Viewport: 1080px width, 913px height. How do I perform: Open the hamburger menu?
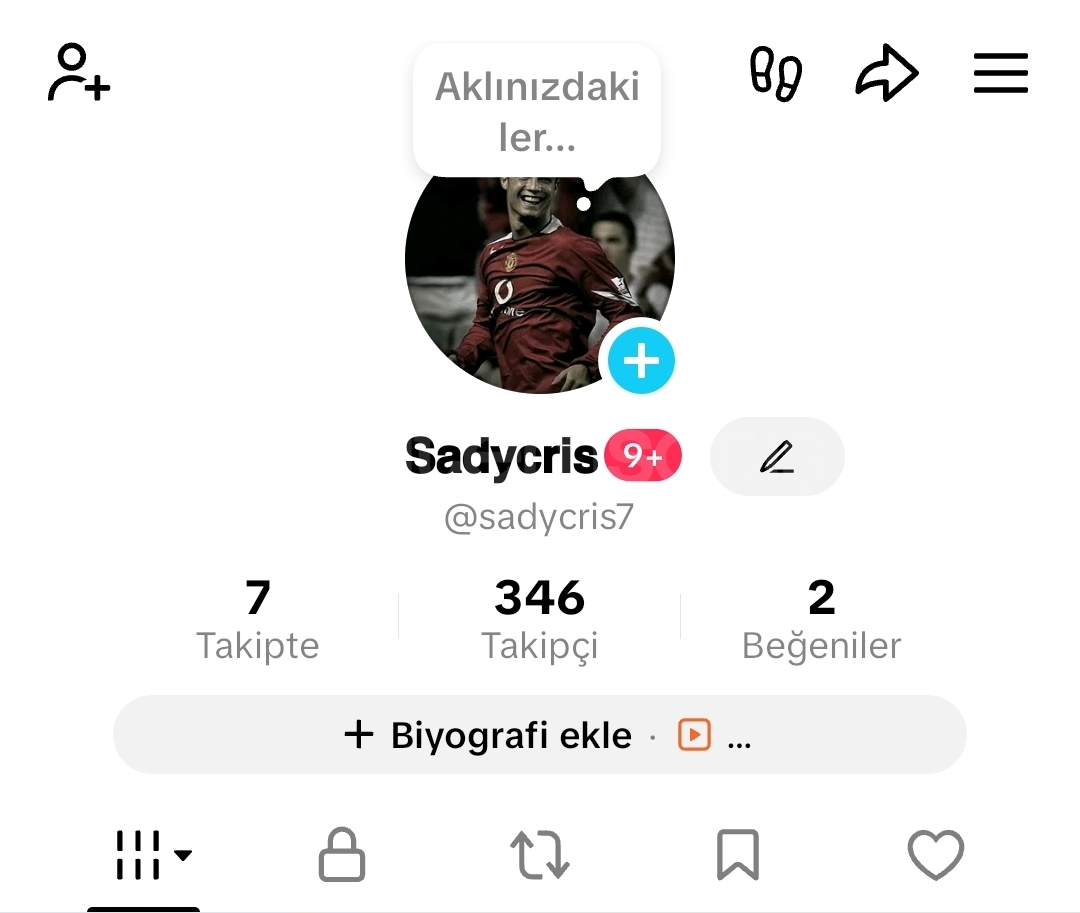[x=1001, y=73]
